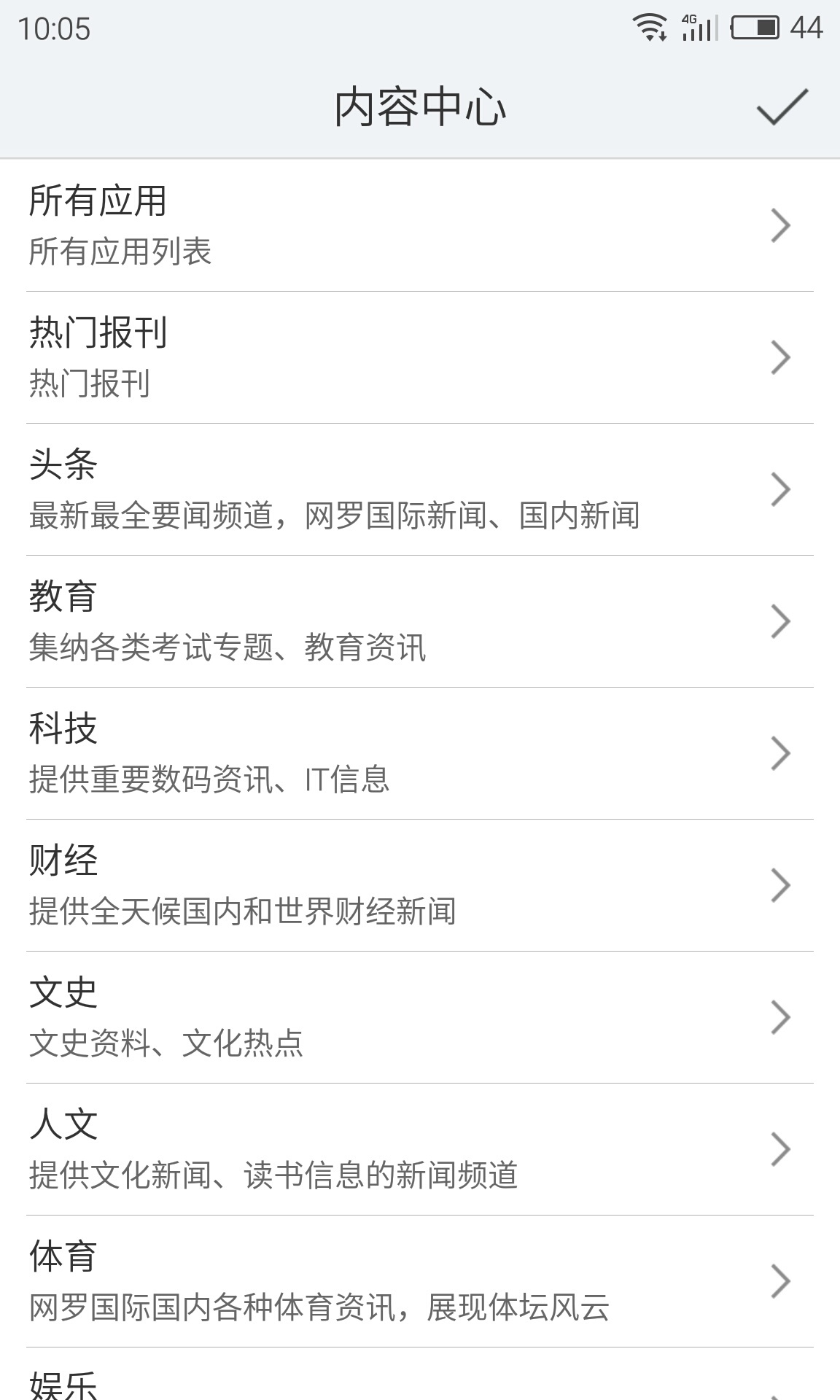The image size is (840, 1400).
Task: Open the 热门报刊 category
Action: (420, 357)
